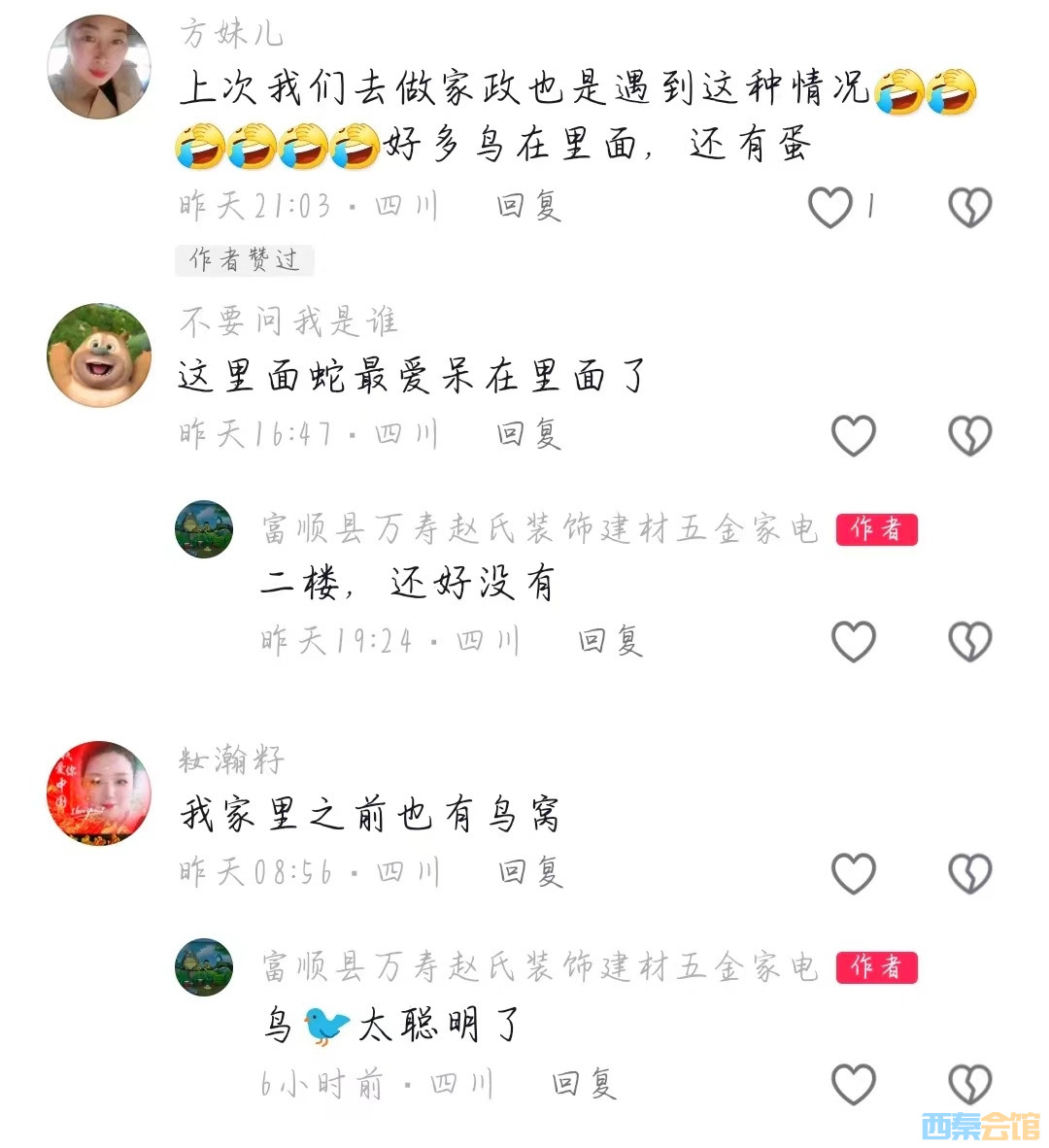Dislike the author's reply 二楼，还好没有
Screen dimensions: 1049x1148
969,641
